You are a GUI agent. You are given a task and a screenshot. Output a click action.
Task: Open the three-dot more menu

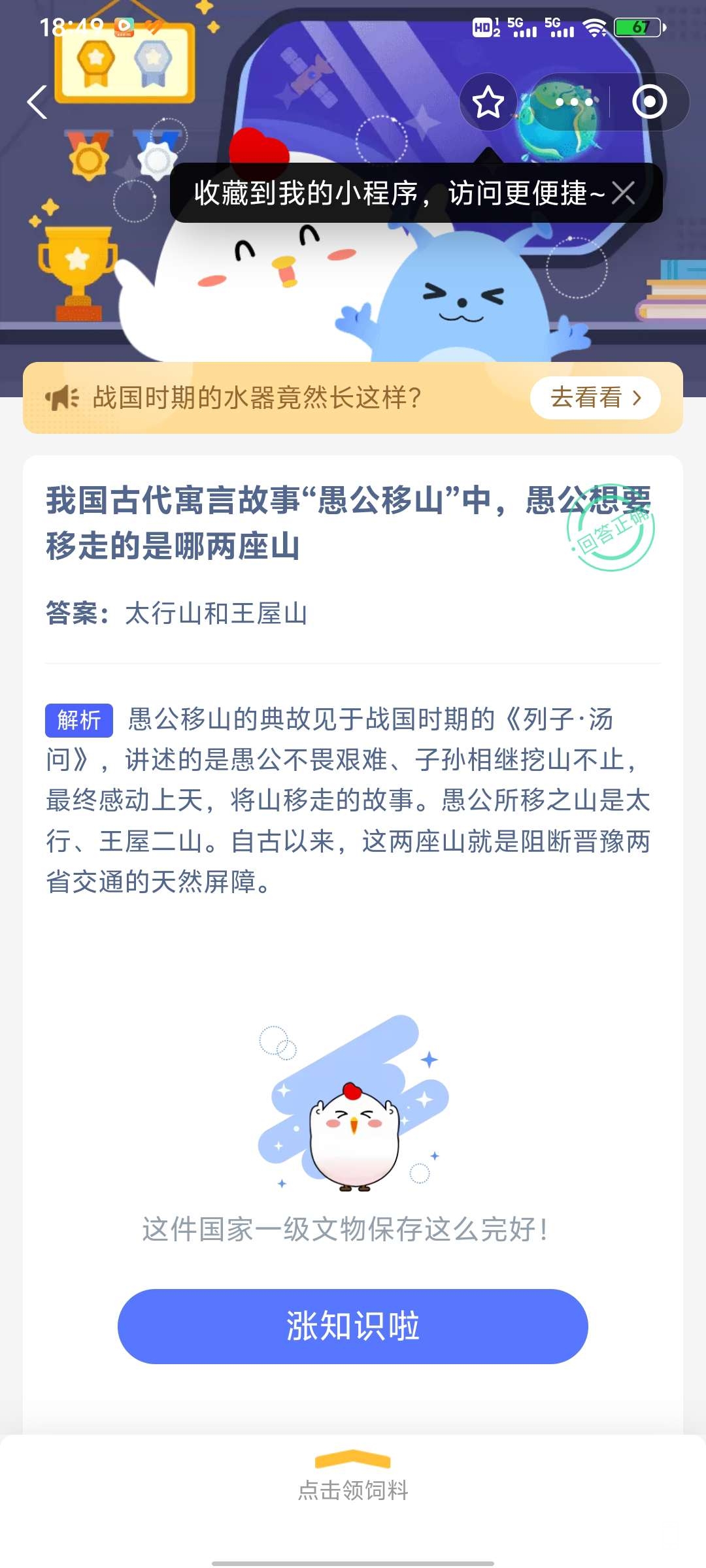coord(573,103)
